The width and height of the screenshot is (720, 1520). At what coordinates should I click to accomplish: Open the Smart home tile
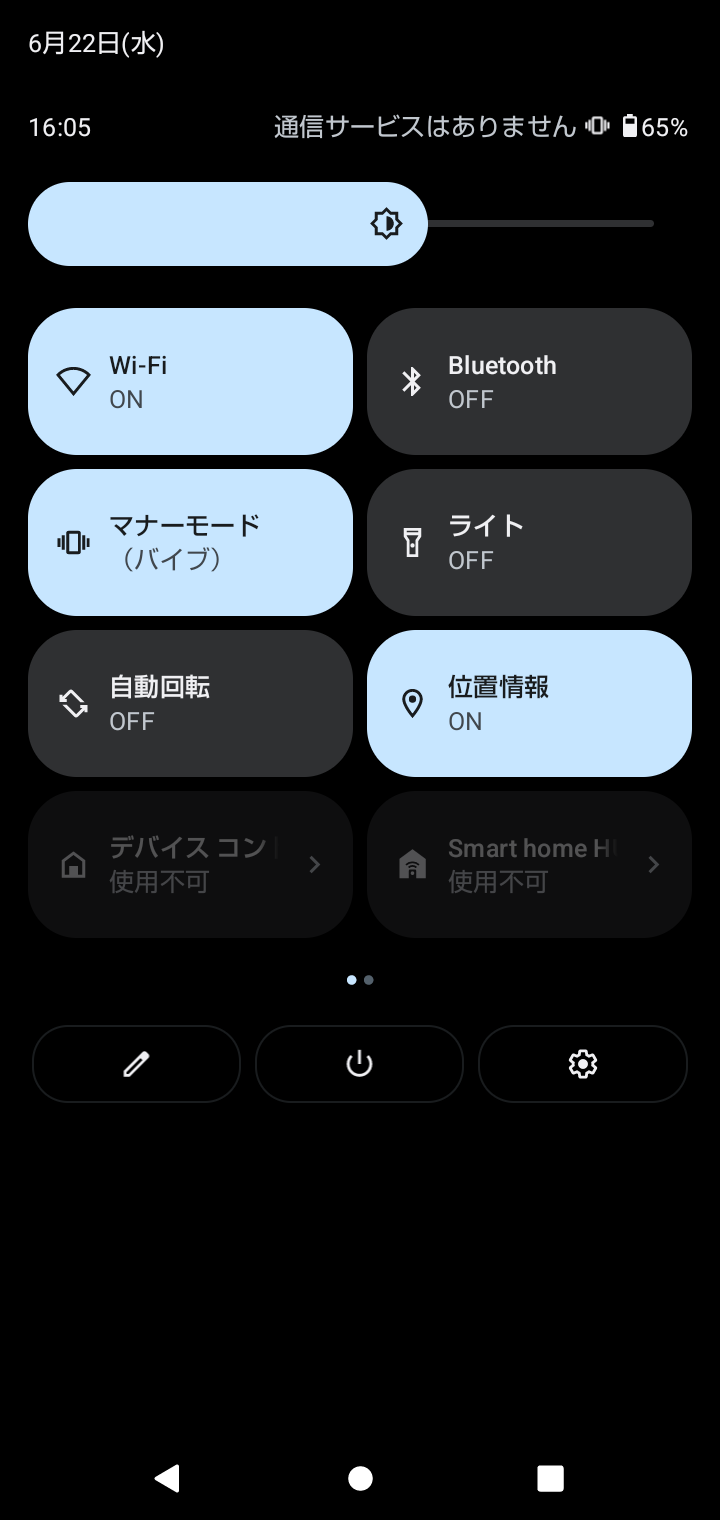click(x=529, y=864)
